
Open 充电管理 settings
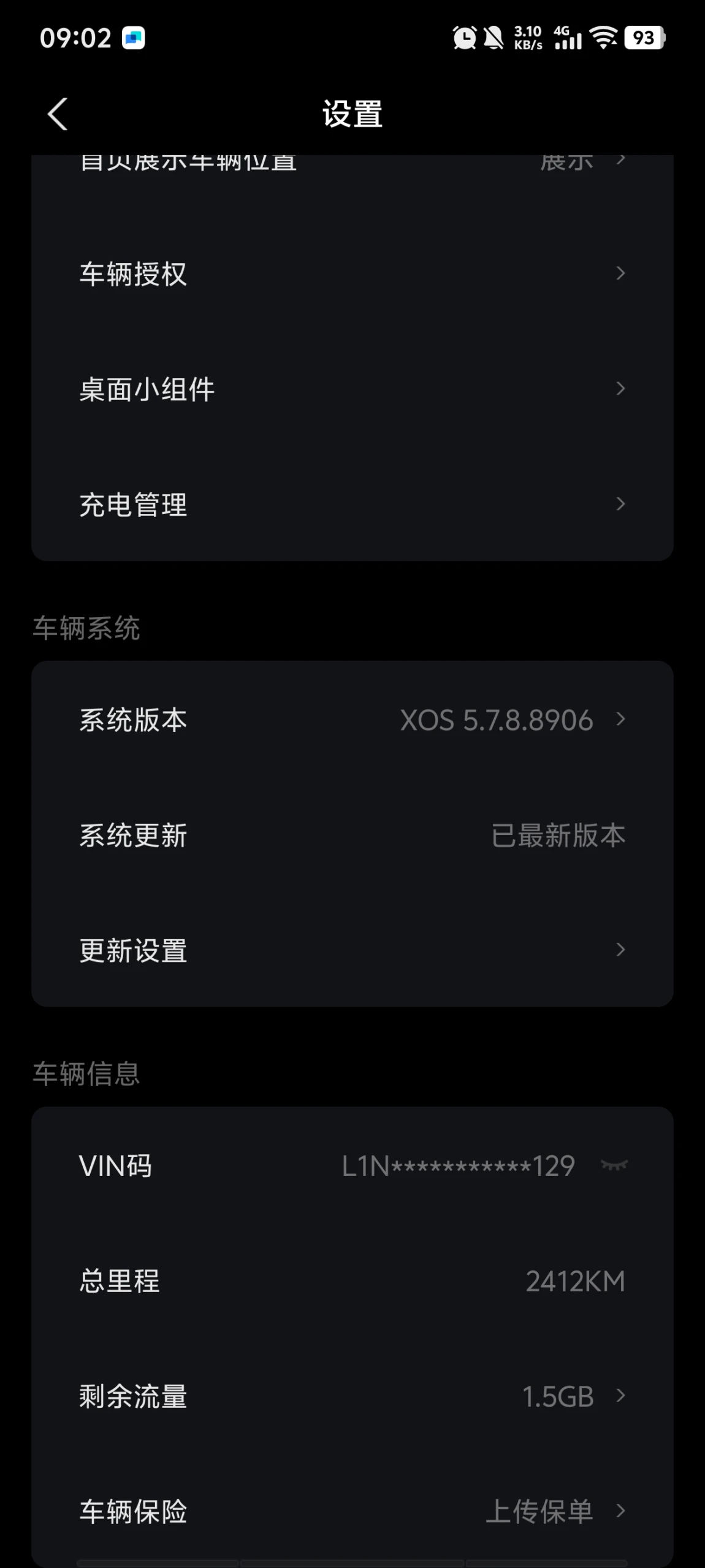[352, 504]
